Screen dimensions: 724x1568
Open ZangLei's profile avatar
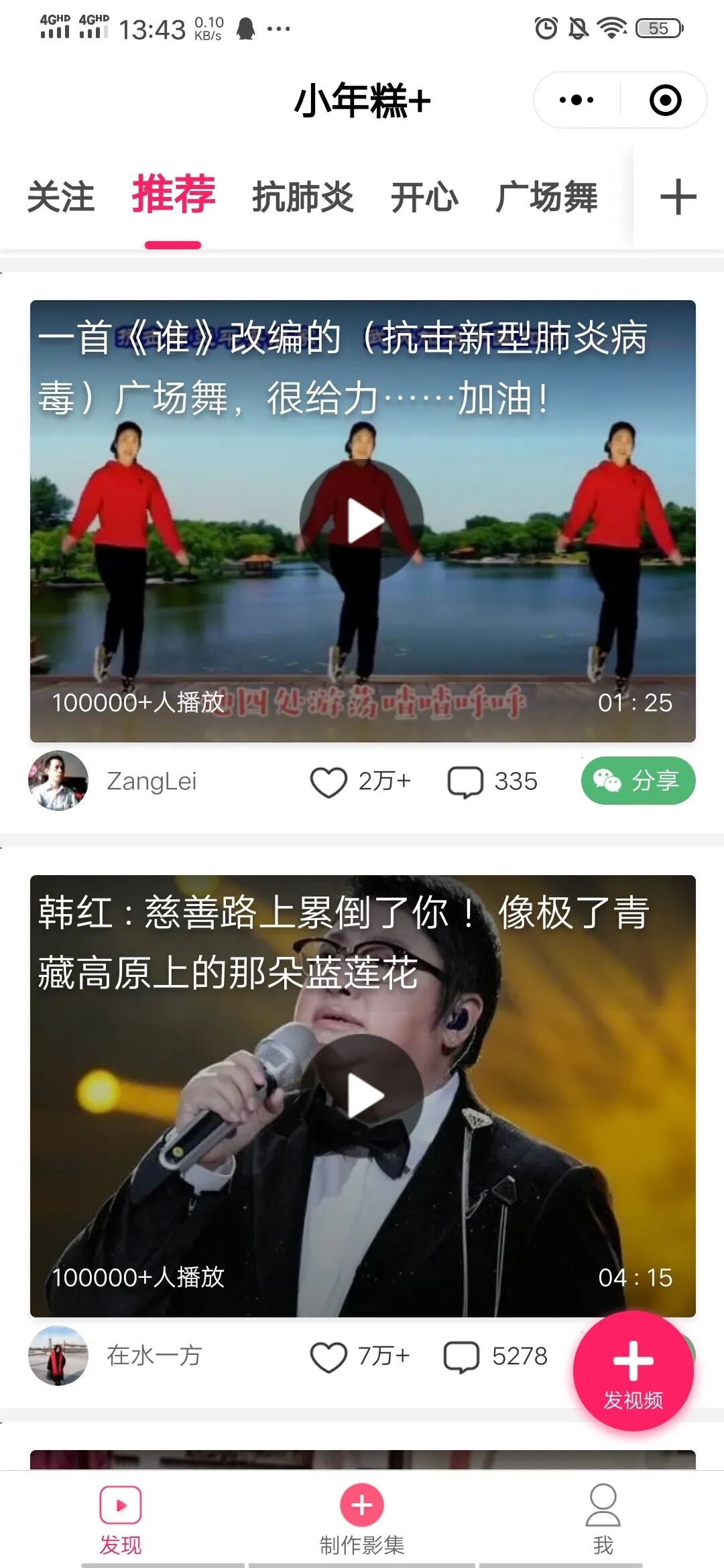click(x=58, y=781)
